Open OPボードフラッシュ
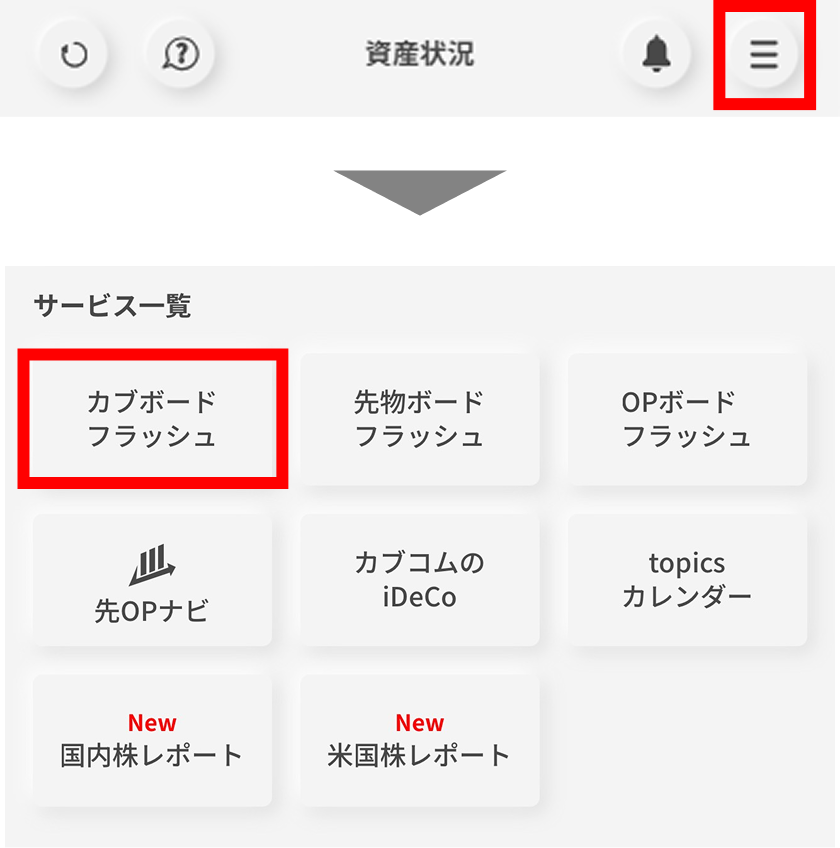This screenshot has height=848, width=840. pos(687,419)
